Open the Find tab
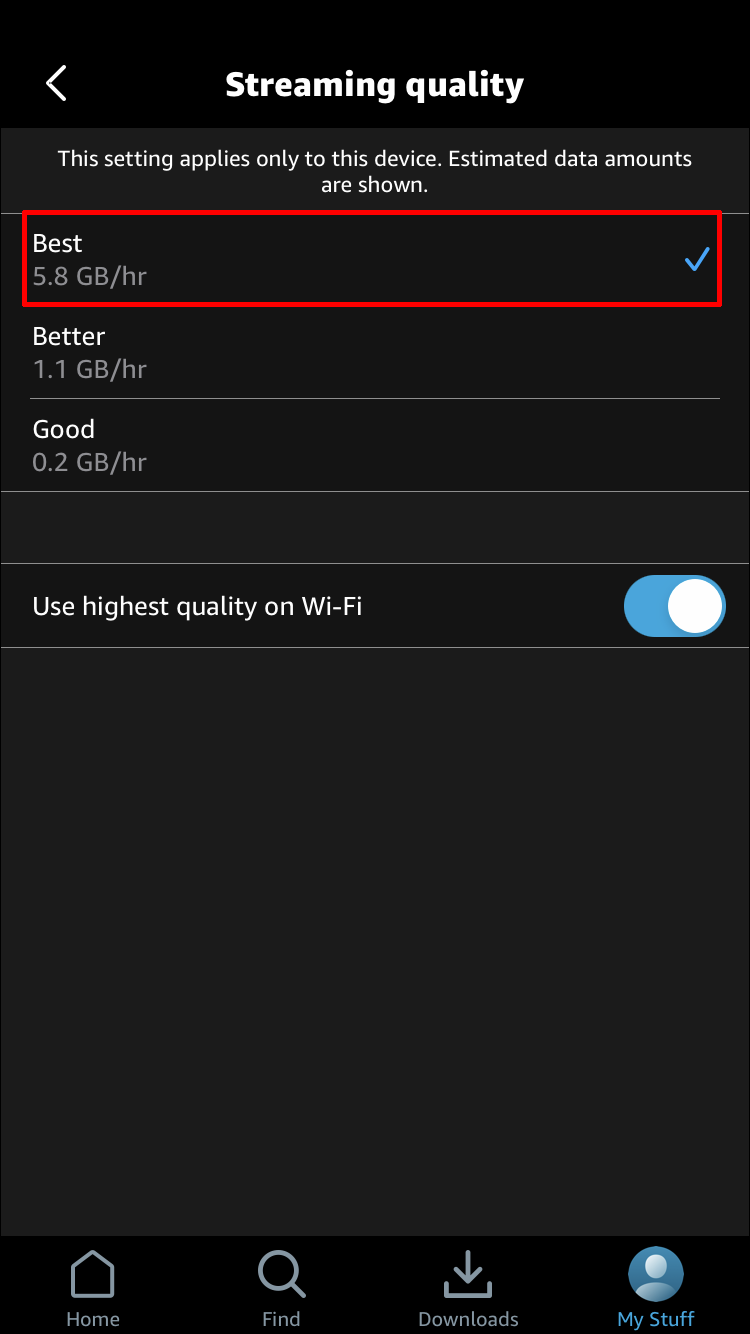This screenshot has width=750, height=1334. pyautogui.click(x=281, y=1288)
